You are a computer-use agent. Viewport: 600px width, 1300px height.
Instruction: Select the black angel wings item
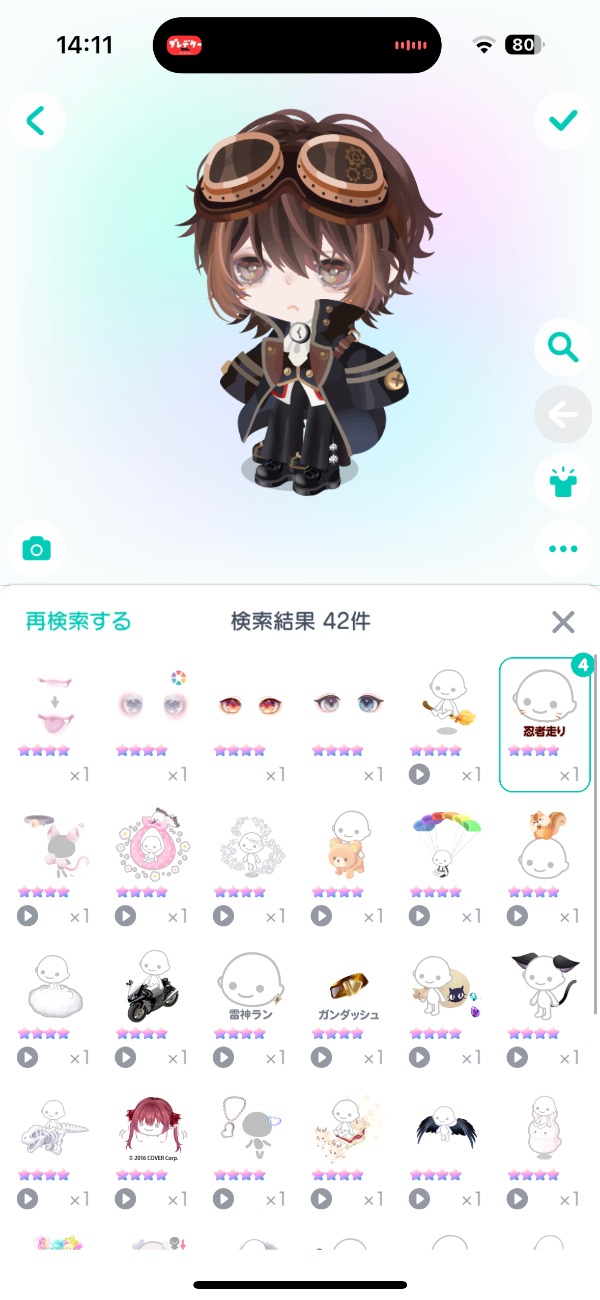point(446,1129)
